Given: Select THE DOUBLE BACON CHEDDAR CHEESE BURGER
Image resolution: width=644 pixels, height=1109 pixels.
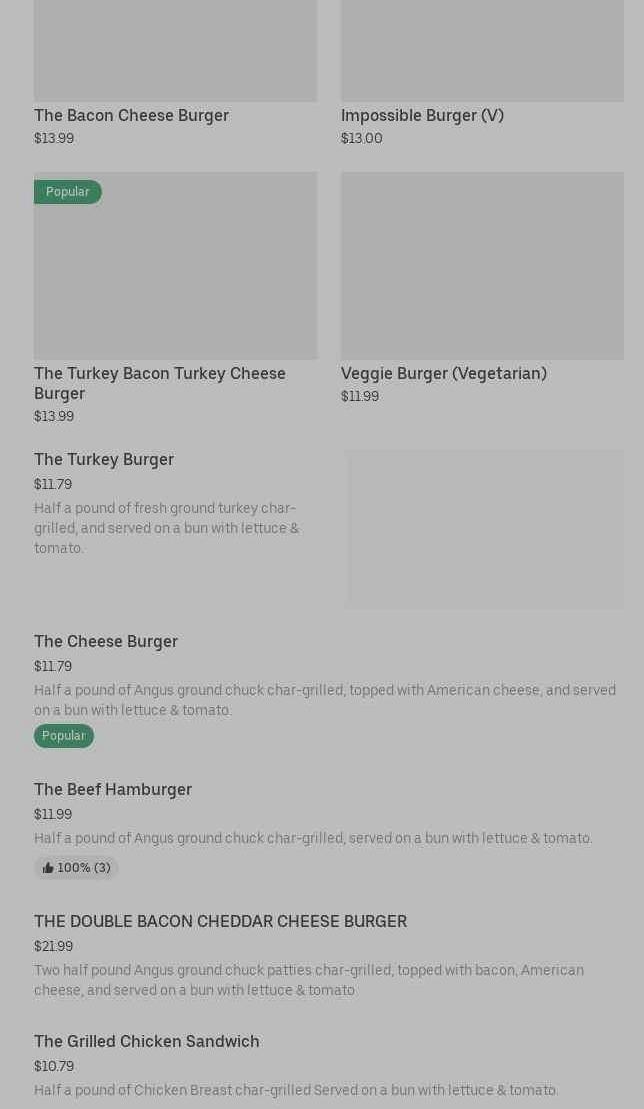Looking at the screenshot, I should coord(220,921).
